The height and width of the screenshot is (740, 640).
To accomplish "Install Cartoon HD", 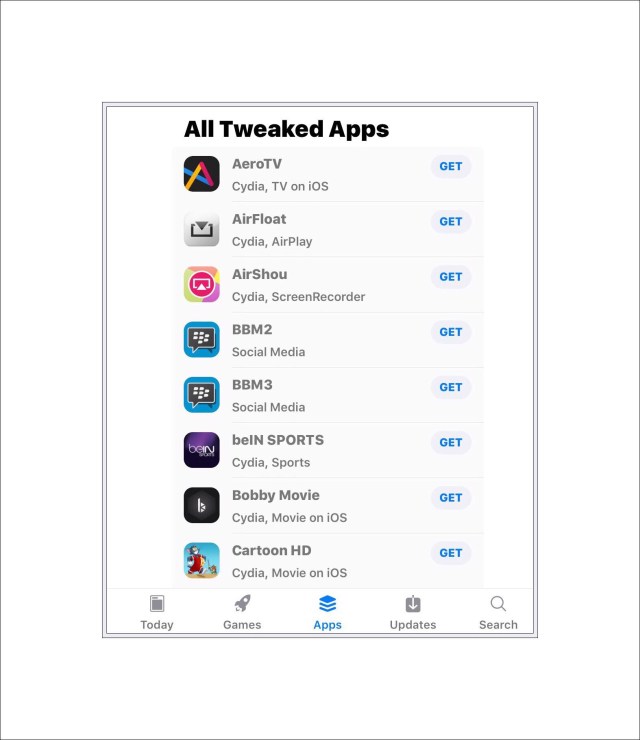I will (x=450, y=552).
